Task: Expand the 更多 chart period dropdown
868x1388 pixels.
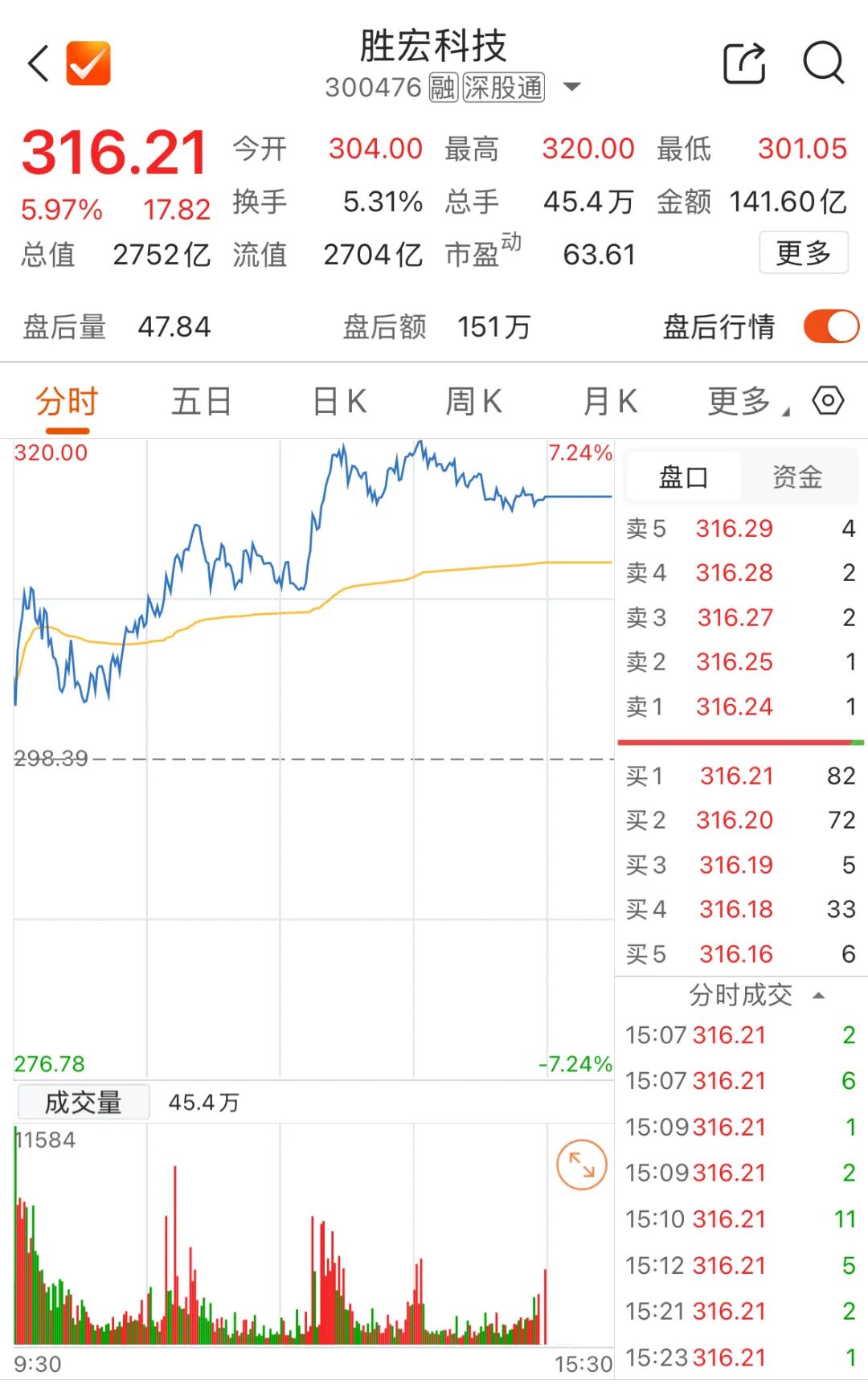Action: click(x=742, y=400)
